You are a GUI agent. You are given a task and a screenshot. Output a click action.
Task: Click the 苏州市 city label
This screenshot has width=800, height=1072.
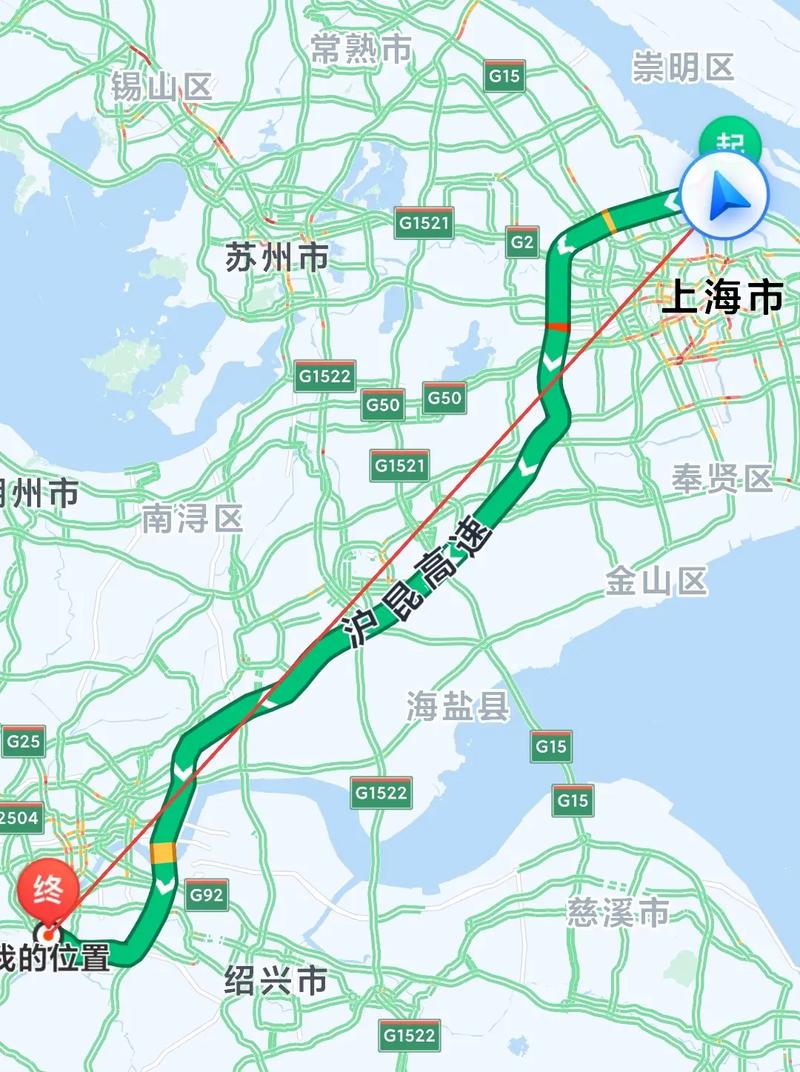(277, 256)
